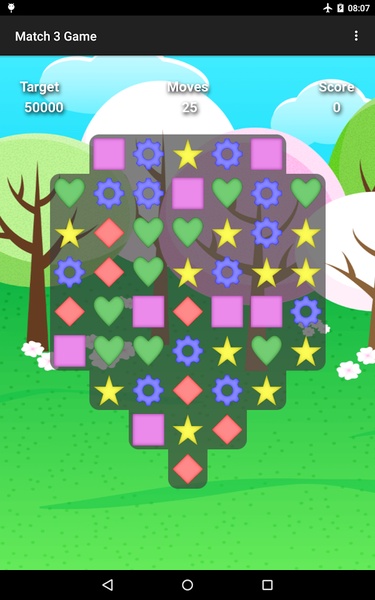Select the lone red diamond at board's bottom tip
Screen dimensions: 375x600
pyautogui.click(x=188, y=469)
